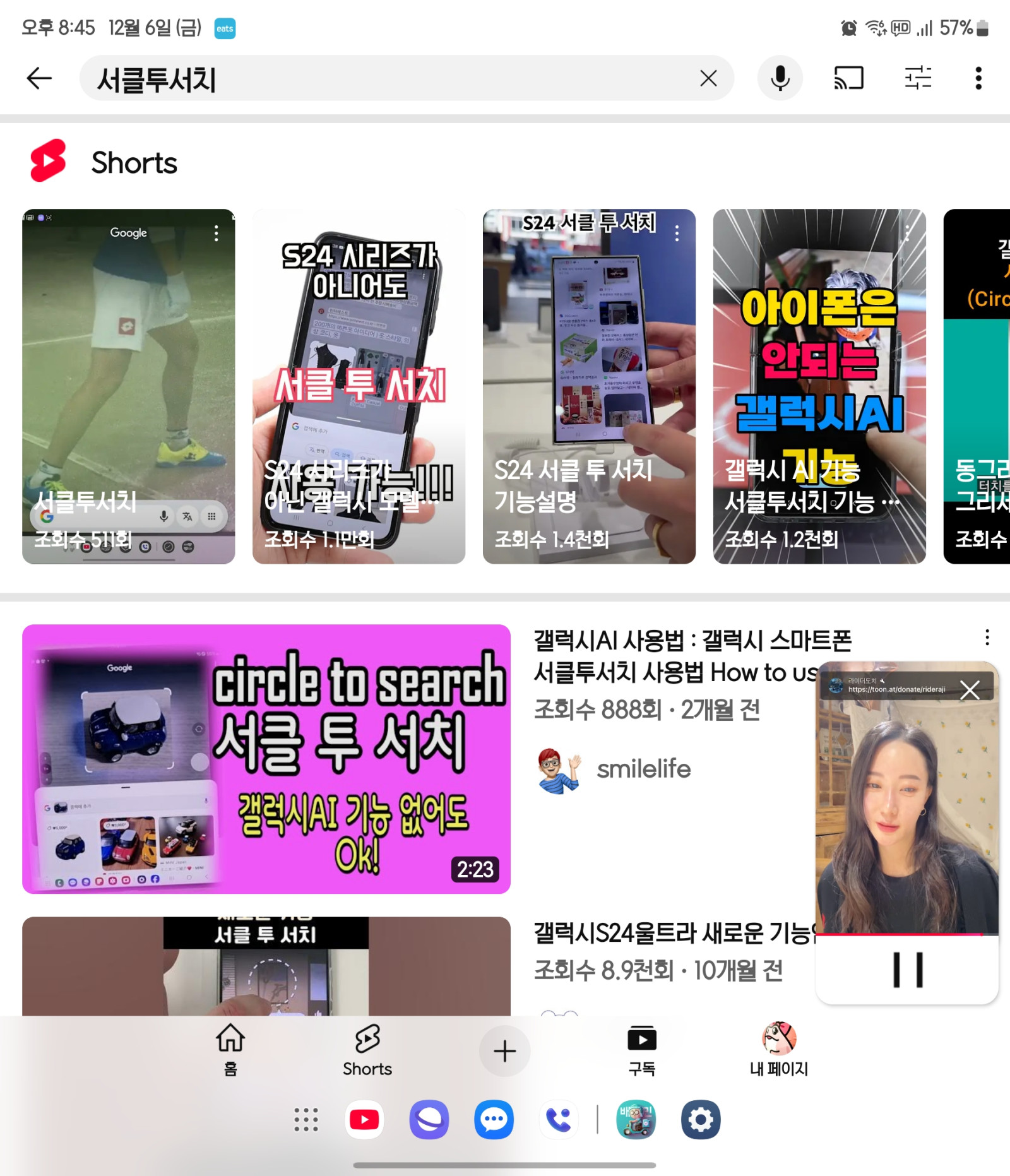Open more options for the 갤럭시AI 사용법 video
1010x1176 pixels.
987,638
